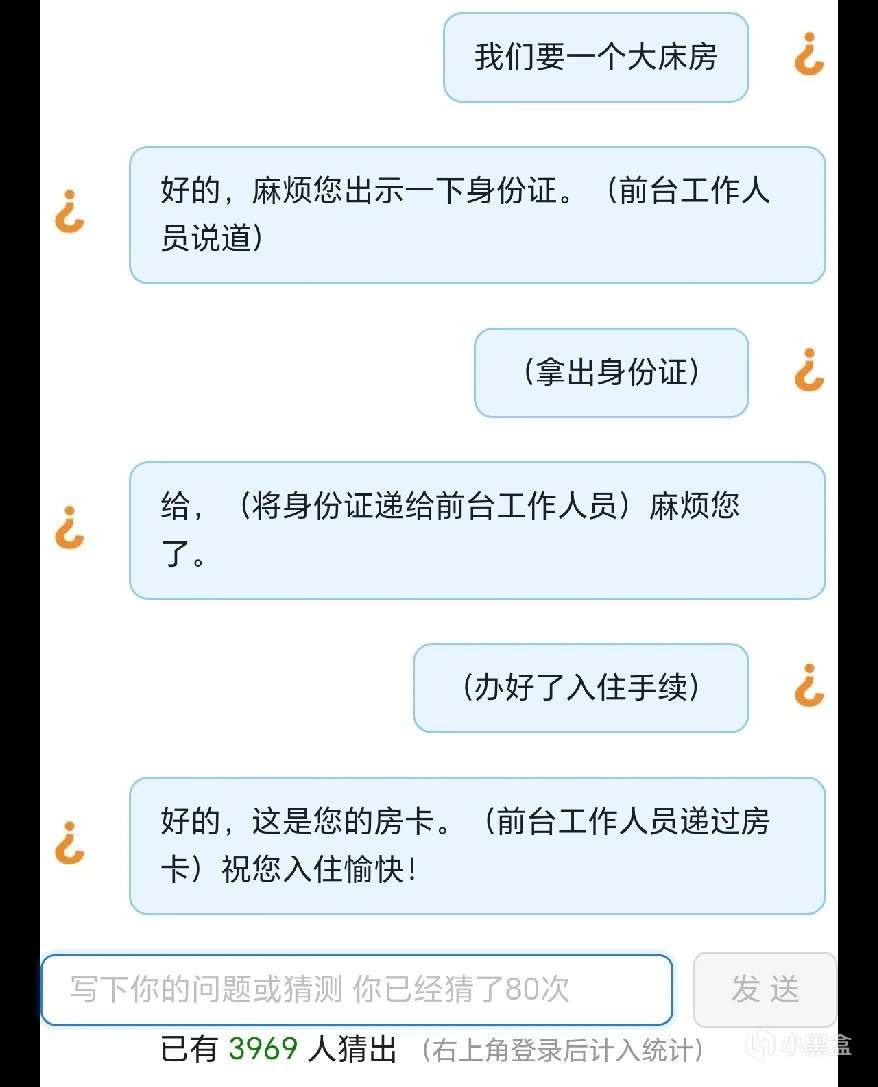Focus the question or guess input field
Image resolution: width=878 pixels, height=1087 pixels.
pos(356,990)
